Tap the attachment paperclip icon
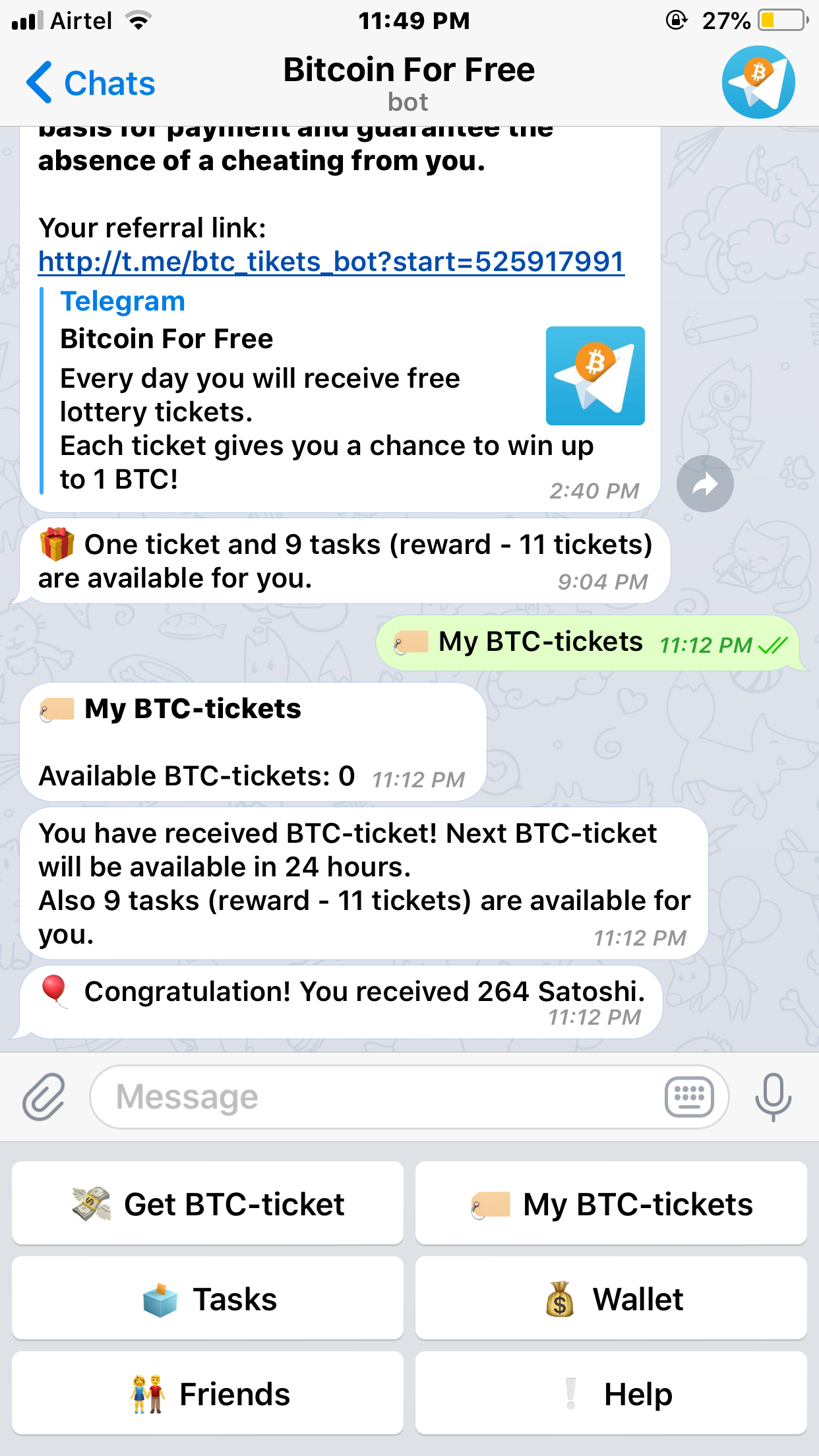This screenshot has height=1456, width=819. tap(44, 1097)
